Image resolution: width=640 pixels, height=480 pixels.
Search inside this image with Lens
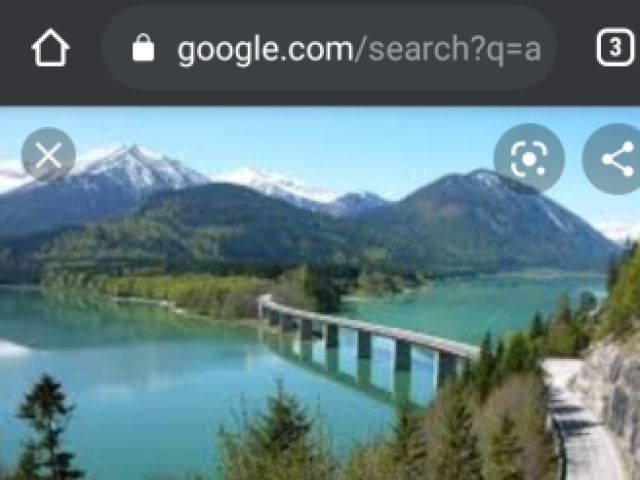click(x=528, y=158)
